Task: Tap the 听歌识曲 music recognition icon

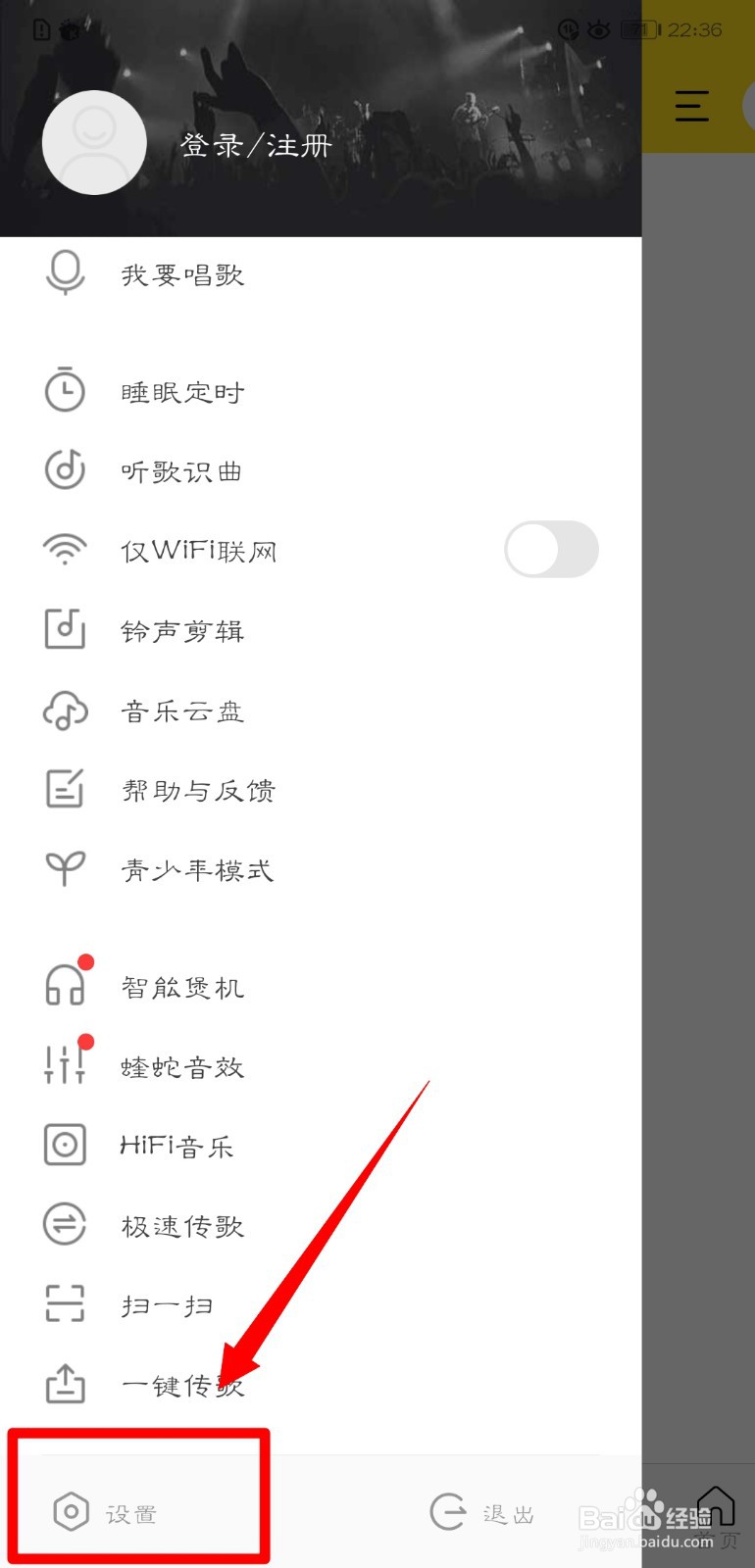Action: (65, 470)
